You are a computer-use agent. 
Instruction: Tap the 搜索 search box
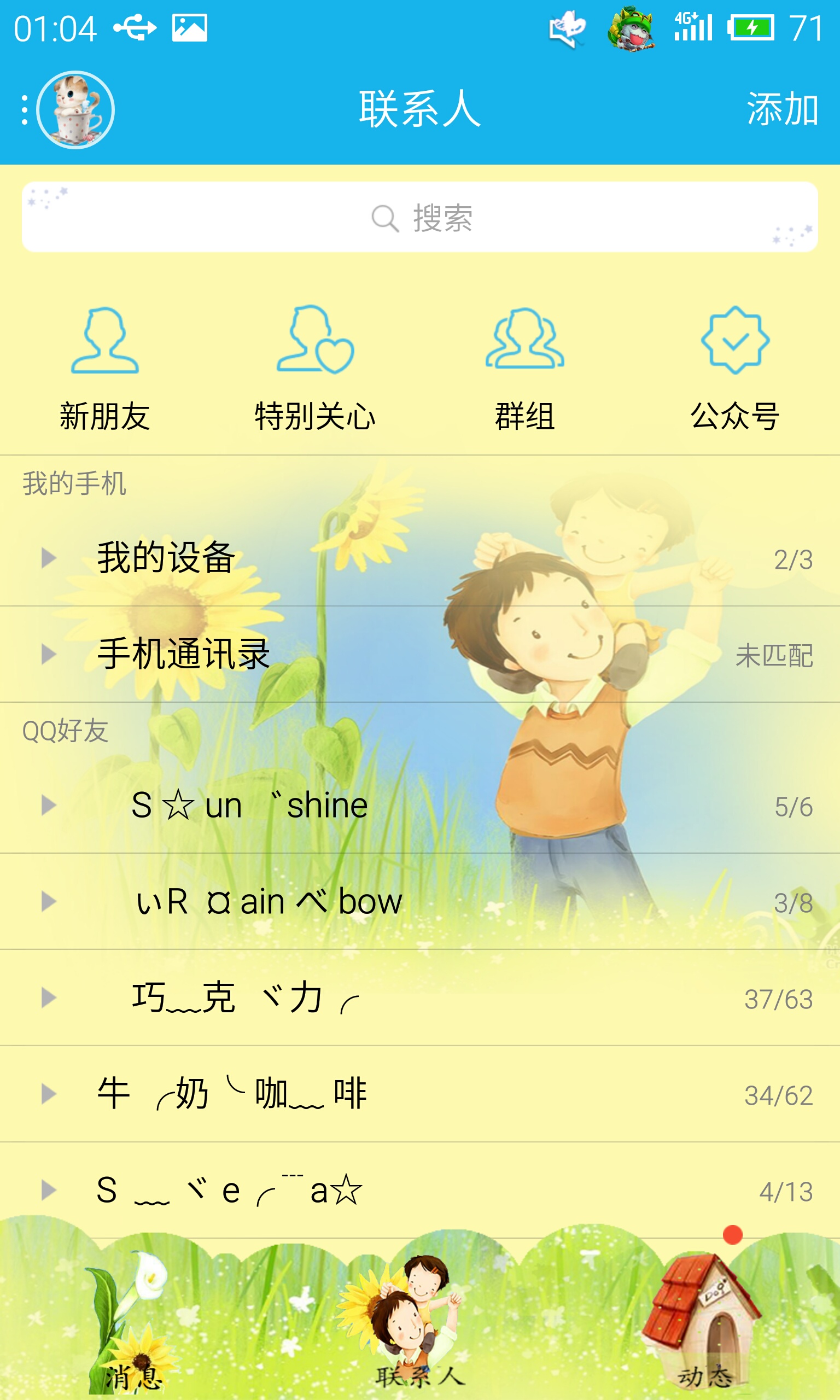pyautogui.click(x=420, y=217)
